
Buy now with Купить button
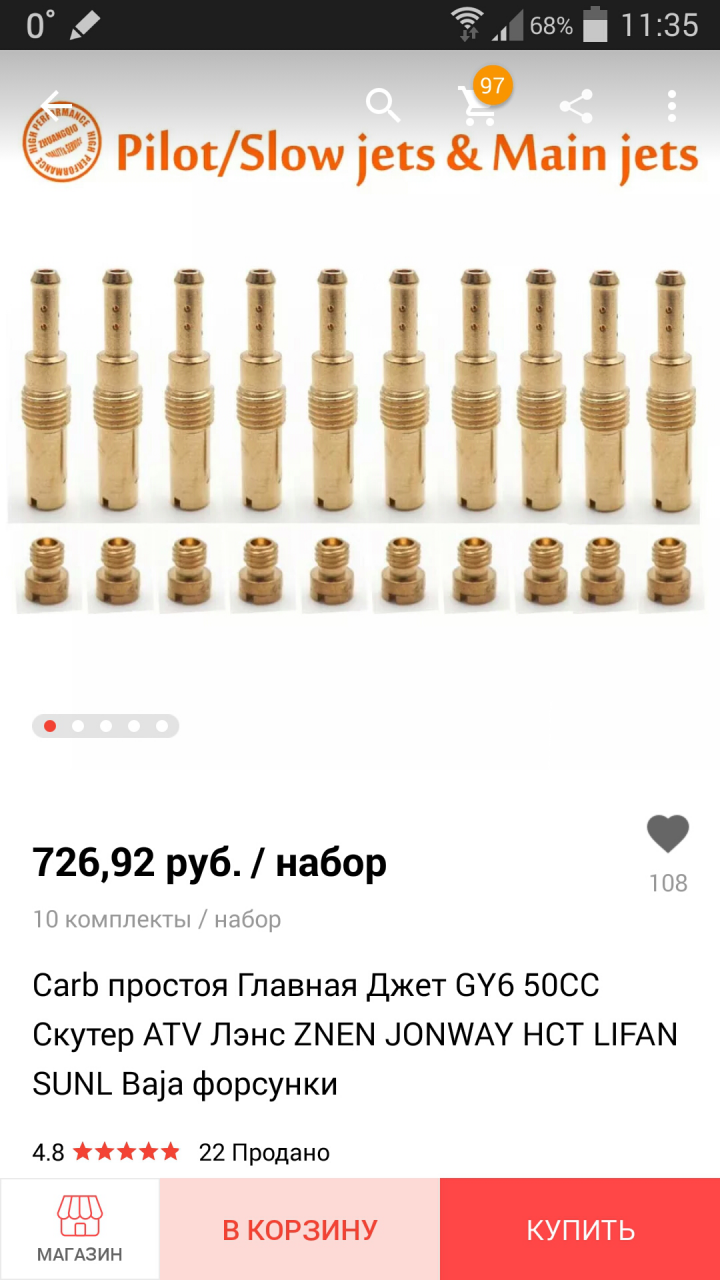point(580,1229)
